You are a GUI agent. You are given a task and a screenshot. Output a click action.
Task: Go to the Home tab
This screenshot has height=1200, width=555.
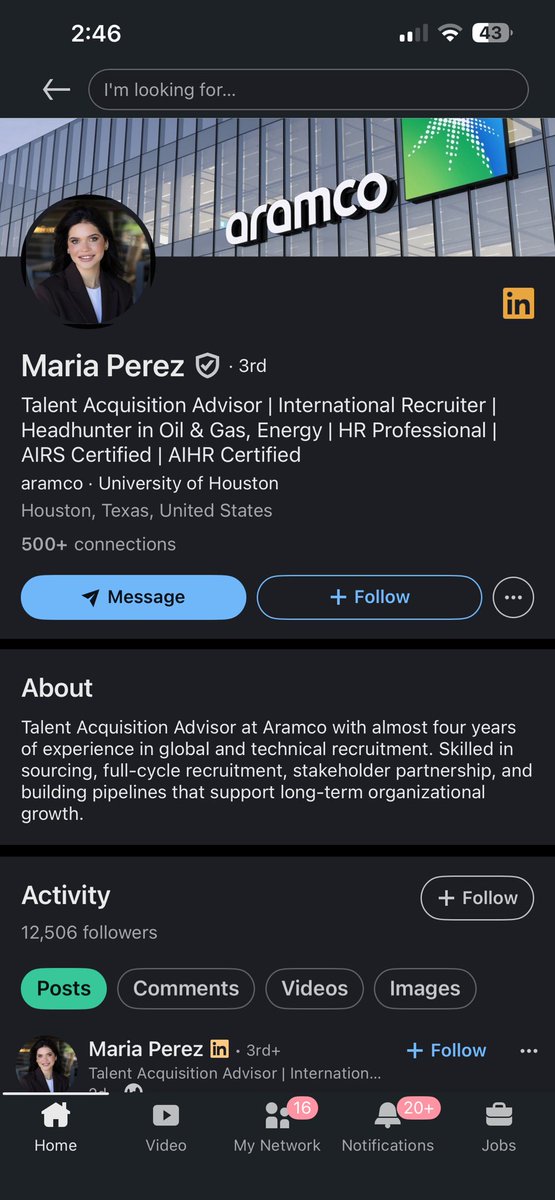pos(55,1126)
